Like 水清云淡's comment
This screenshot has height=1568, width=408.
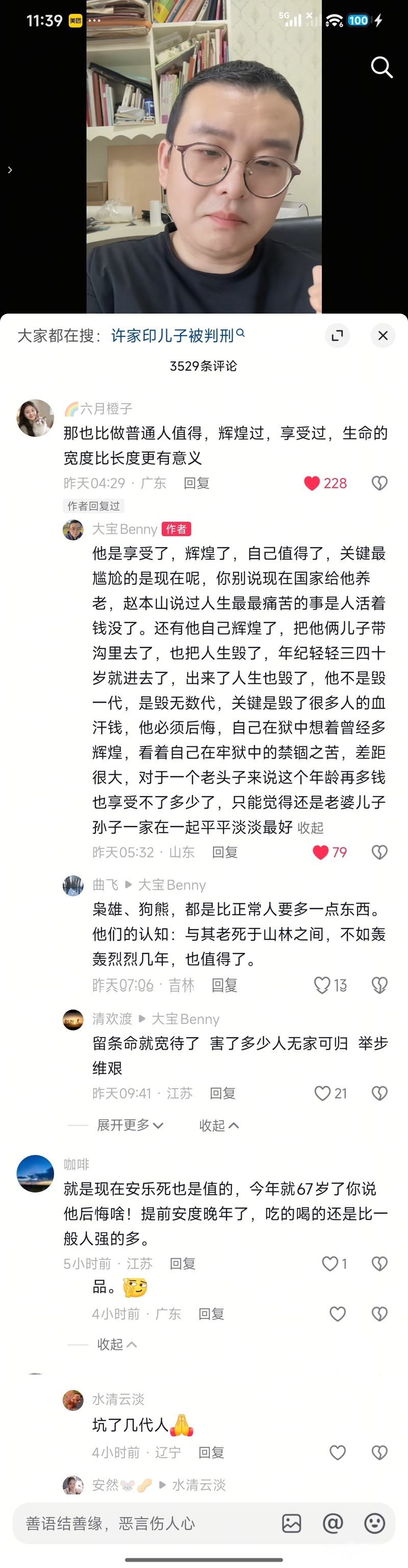pyautogui.click(x=337, y=1453)
